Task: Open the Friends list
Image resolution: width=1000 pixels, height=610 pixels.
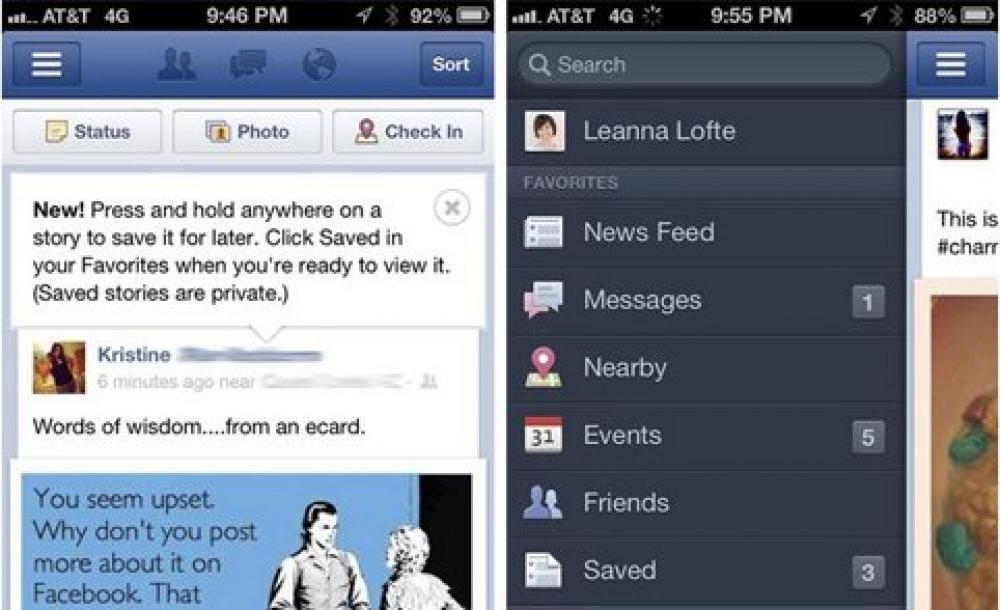Action: click(x=626, y=502)
